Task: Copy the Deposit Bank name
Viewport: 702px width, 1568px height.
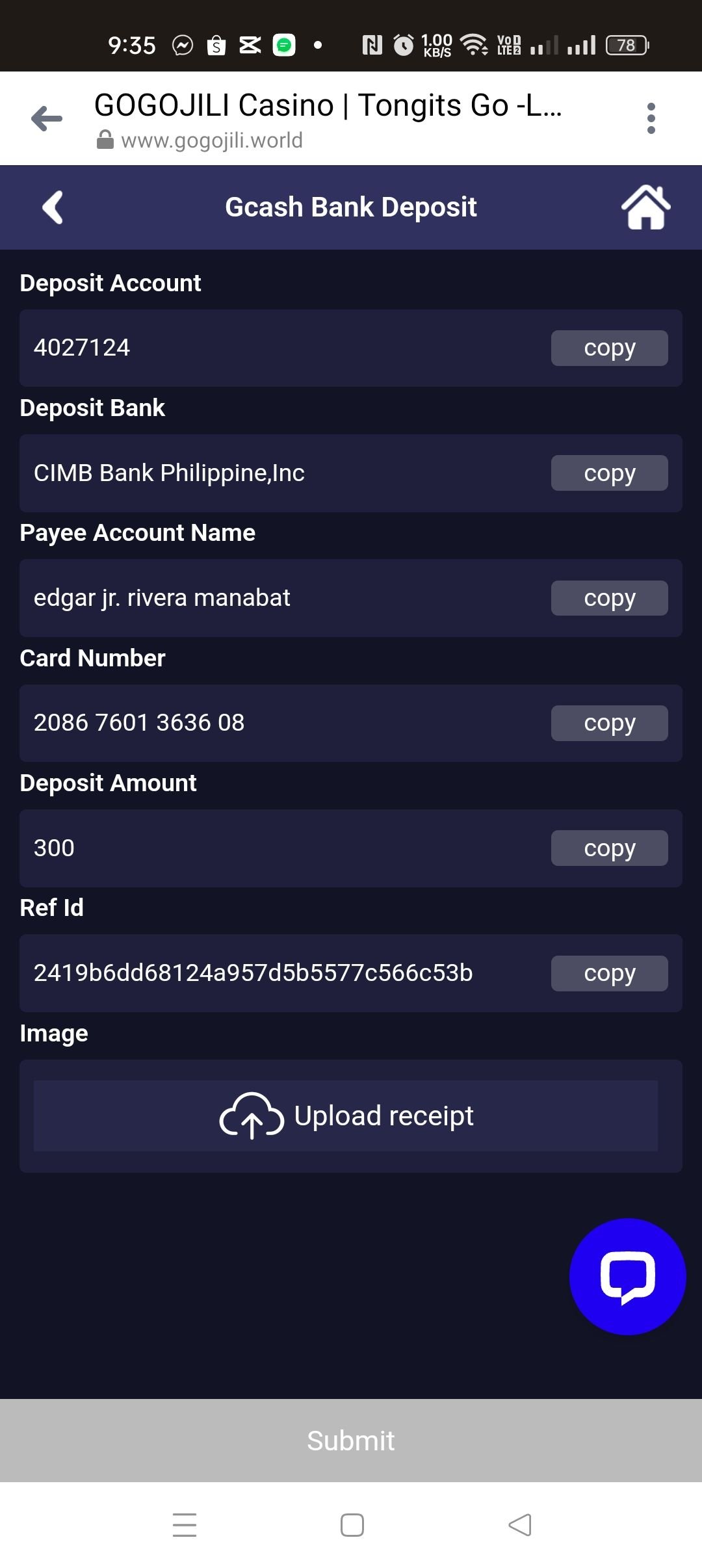Action: click(x=610, y=473)
